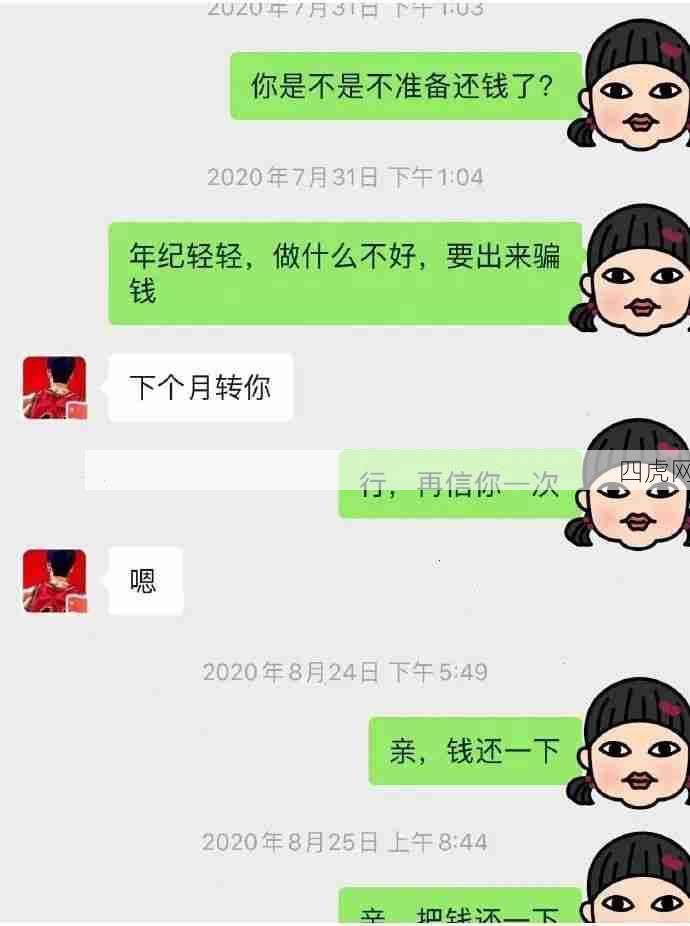Tap the red avatar next to "嗯"
Image resolution: width=690 pixels, height=926 pixels.
(54, 580)
